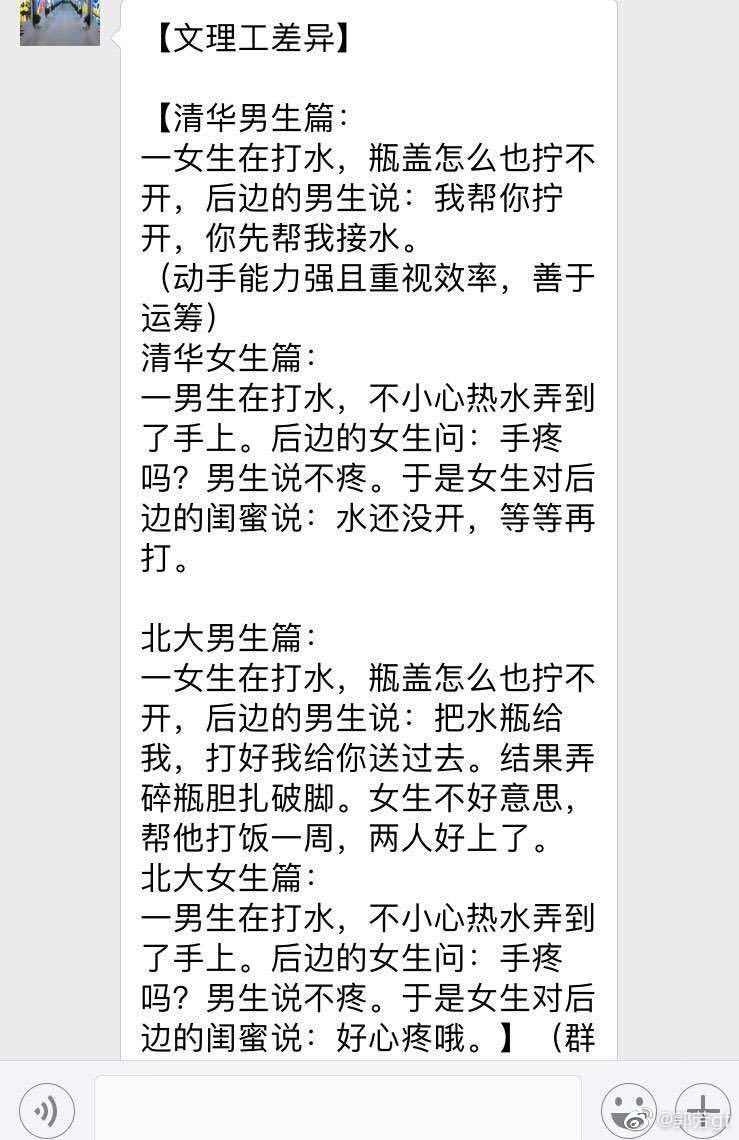The image size is (739, 1140).
Task: Open the plus attachment menu
Action: [x=702, y=1110]
